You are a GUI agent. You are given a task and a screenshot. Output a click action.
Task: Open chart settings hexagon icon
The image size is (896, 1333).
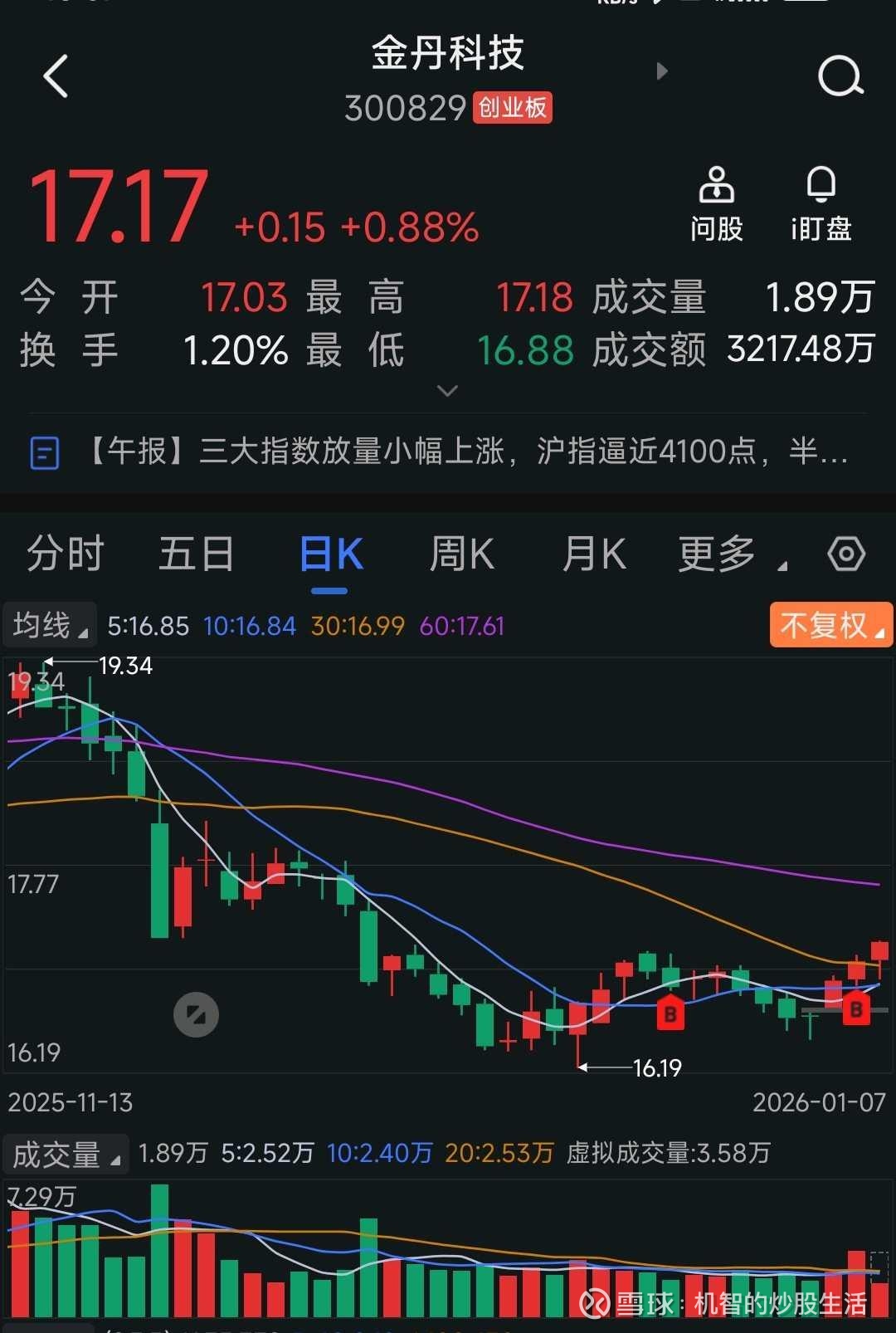click(846, 554)
